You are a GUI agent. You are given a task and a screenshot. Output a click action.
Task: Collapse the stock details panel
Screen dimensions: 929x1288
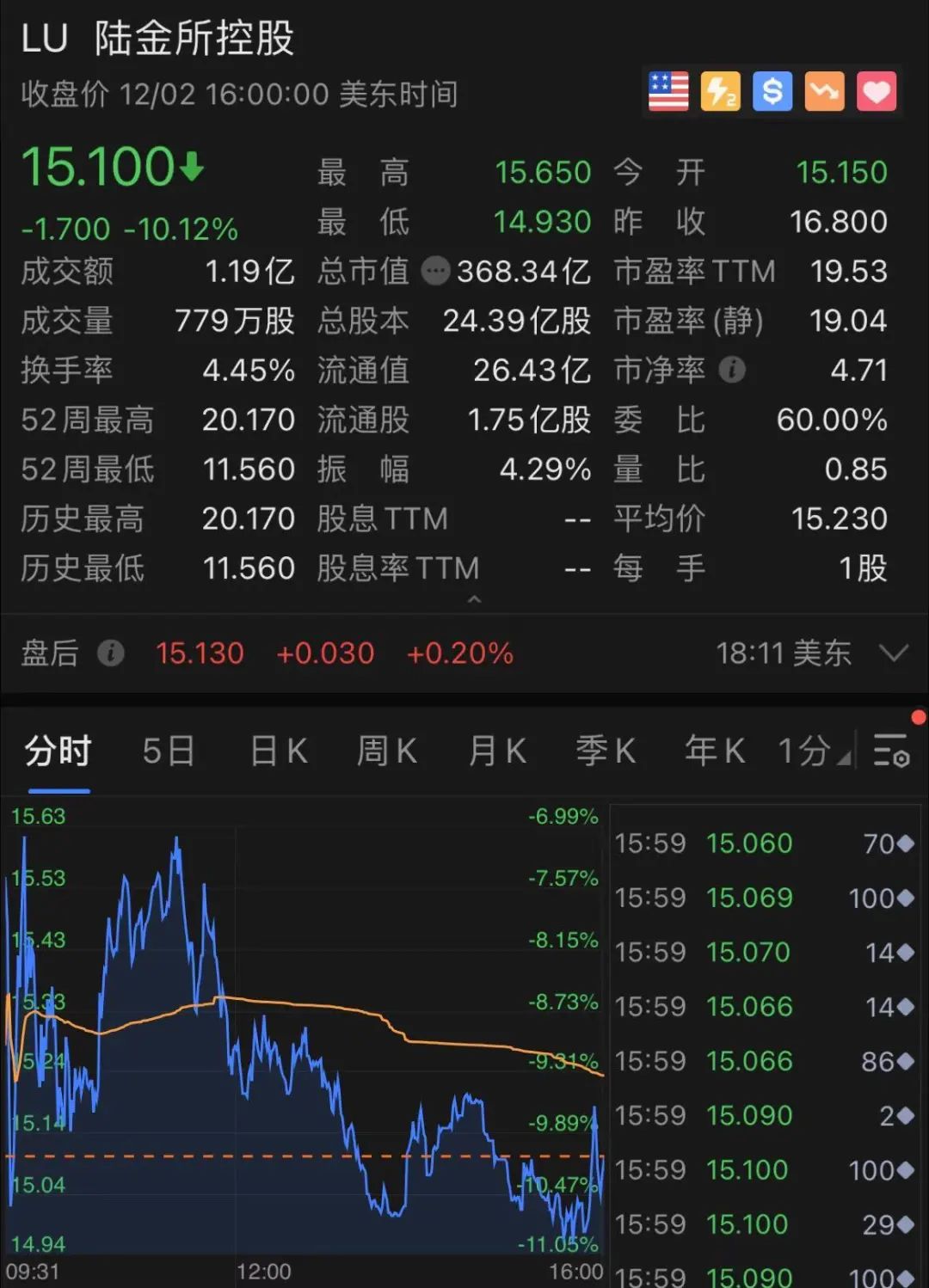click(x=474, y=599)
